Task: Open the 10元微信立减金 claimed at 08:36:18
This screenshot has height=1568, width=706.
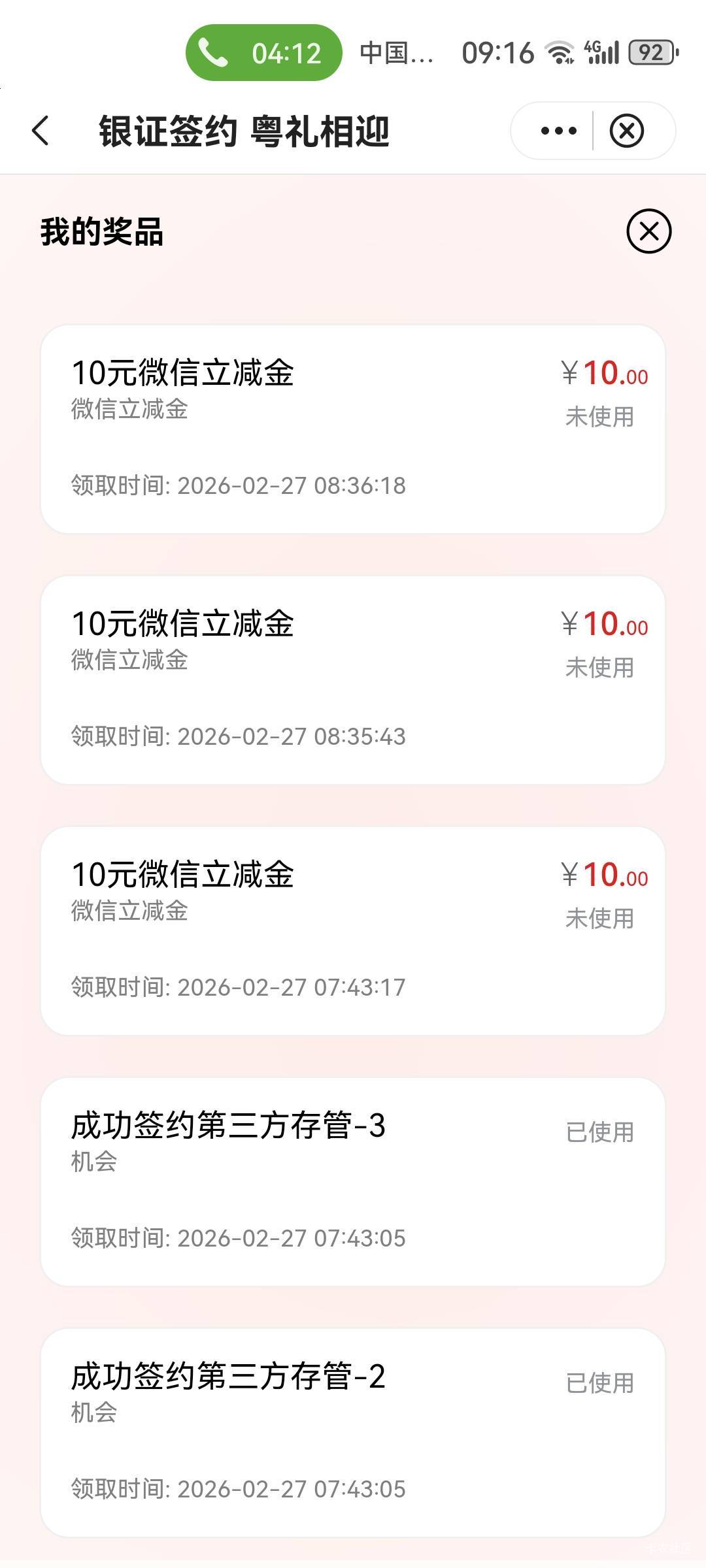Action: pos(353,429)
